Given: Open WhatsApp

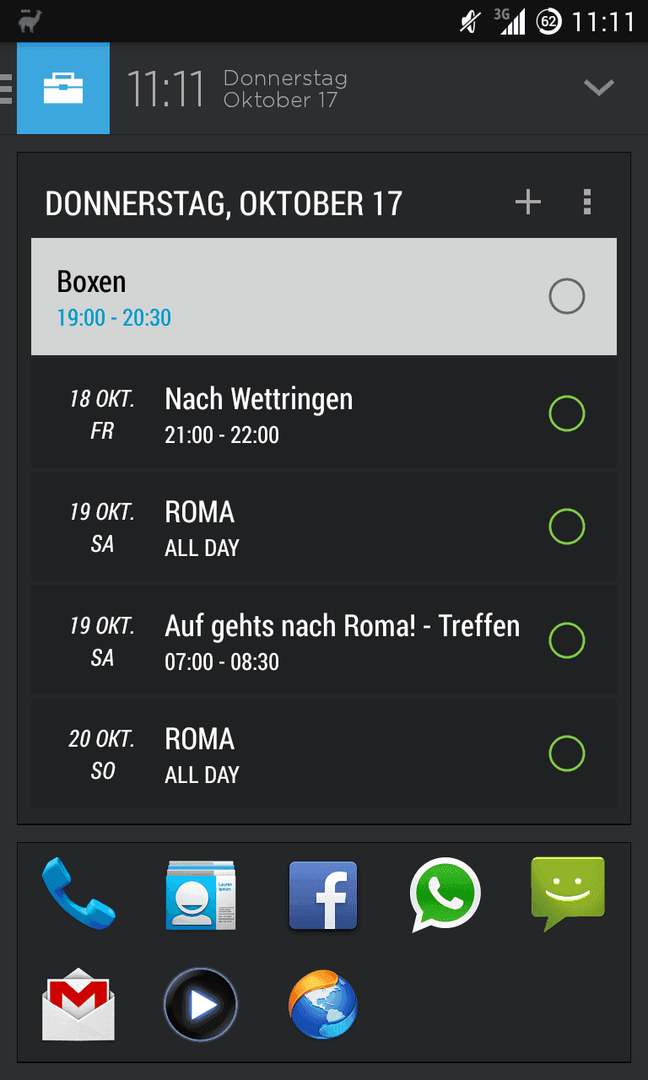Looking at the screenshot, I should [445, 895].
